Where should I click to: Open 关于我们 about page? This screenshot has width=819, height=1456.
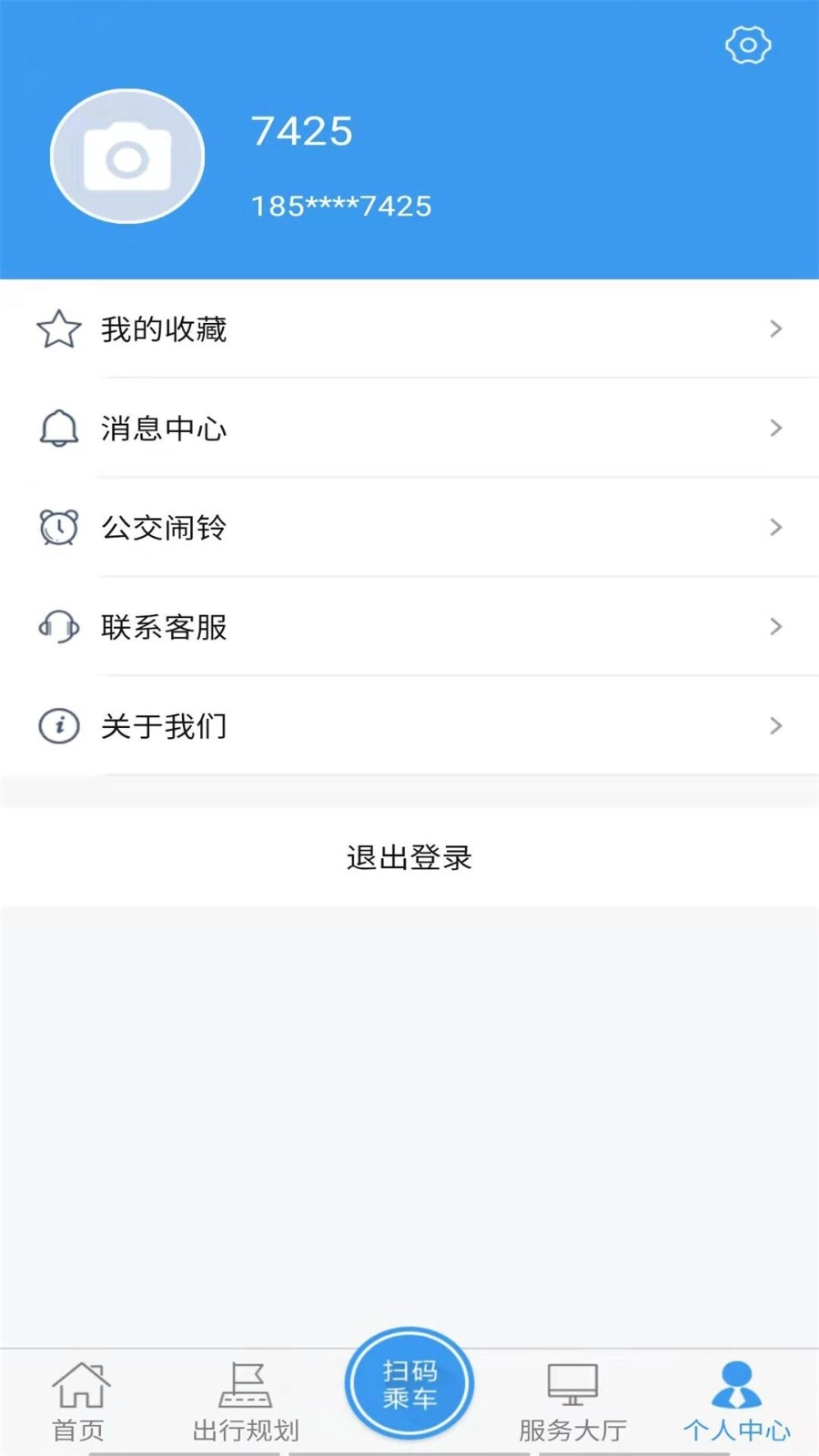[162, 725]
